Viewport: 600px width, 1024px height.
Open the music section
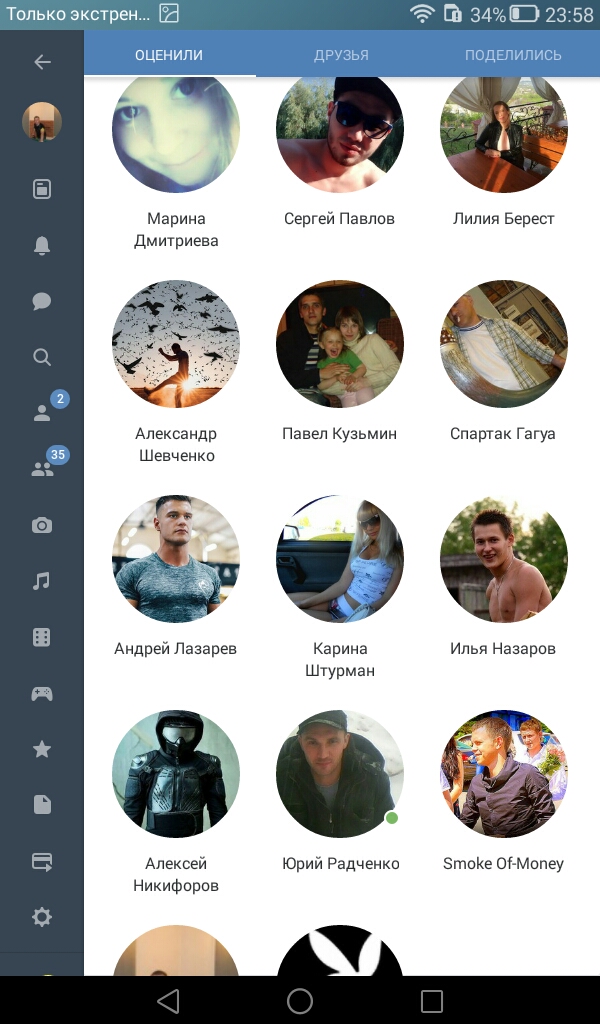click(42, 581)
